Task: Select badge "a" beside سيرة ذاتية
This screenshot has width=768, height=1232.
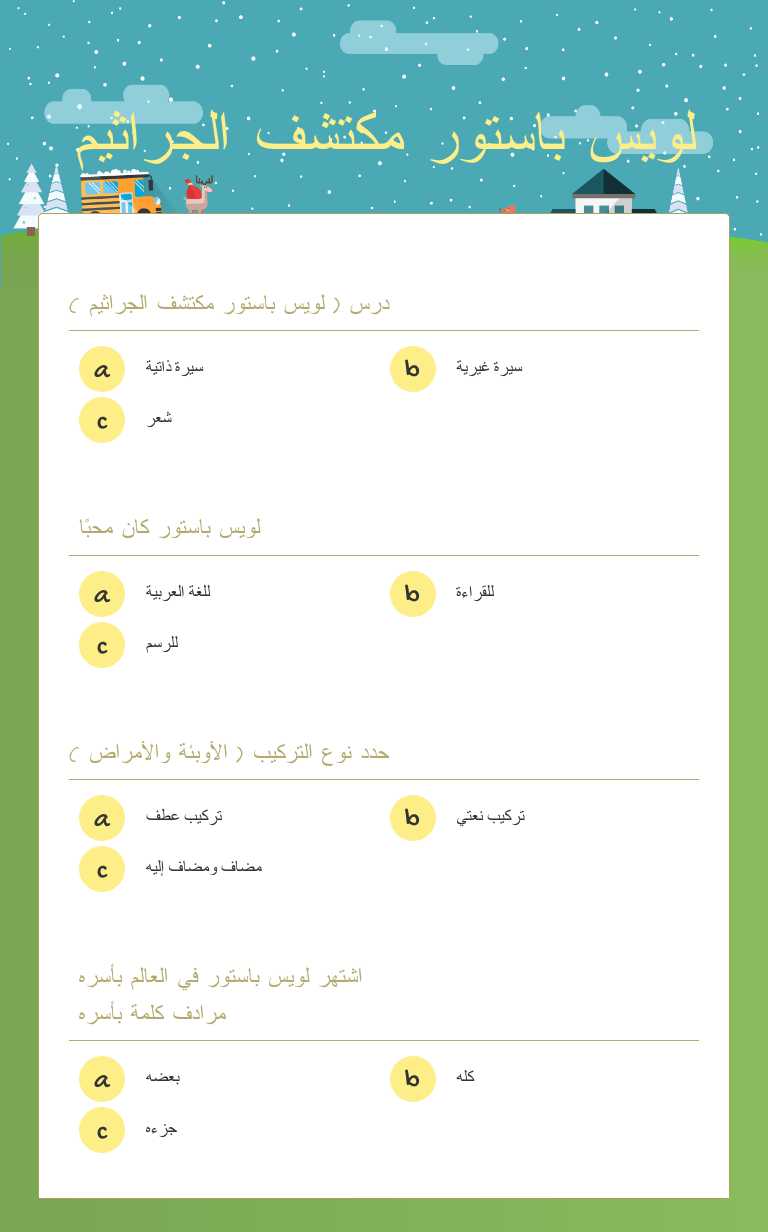Action: point(101,368)
